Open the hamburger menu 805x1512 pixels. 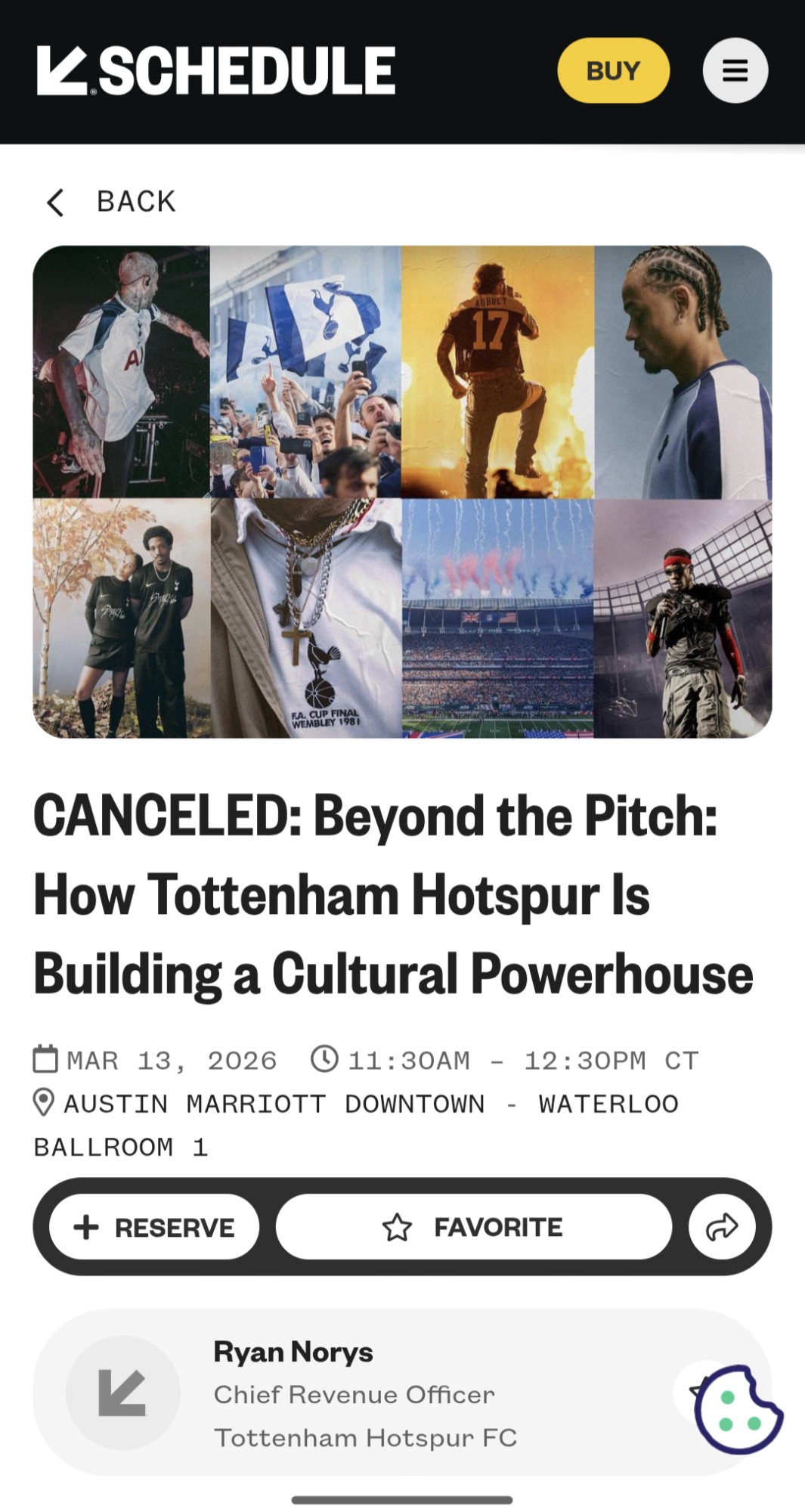[735, 70]
